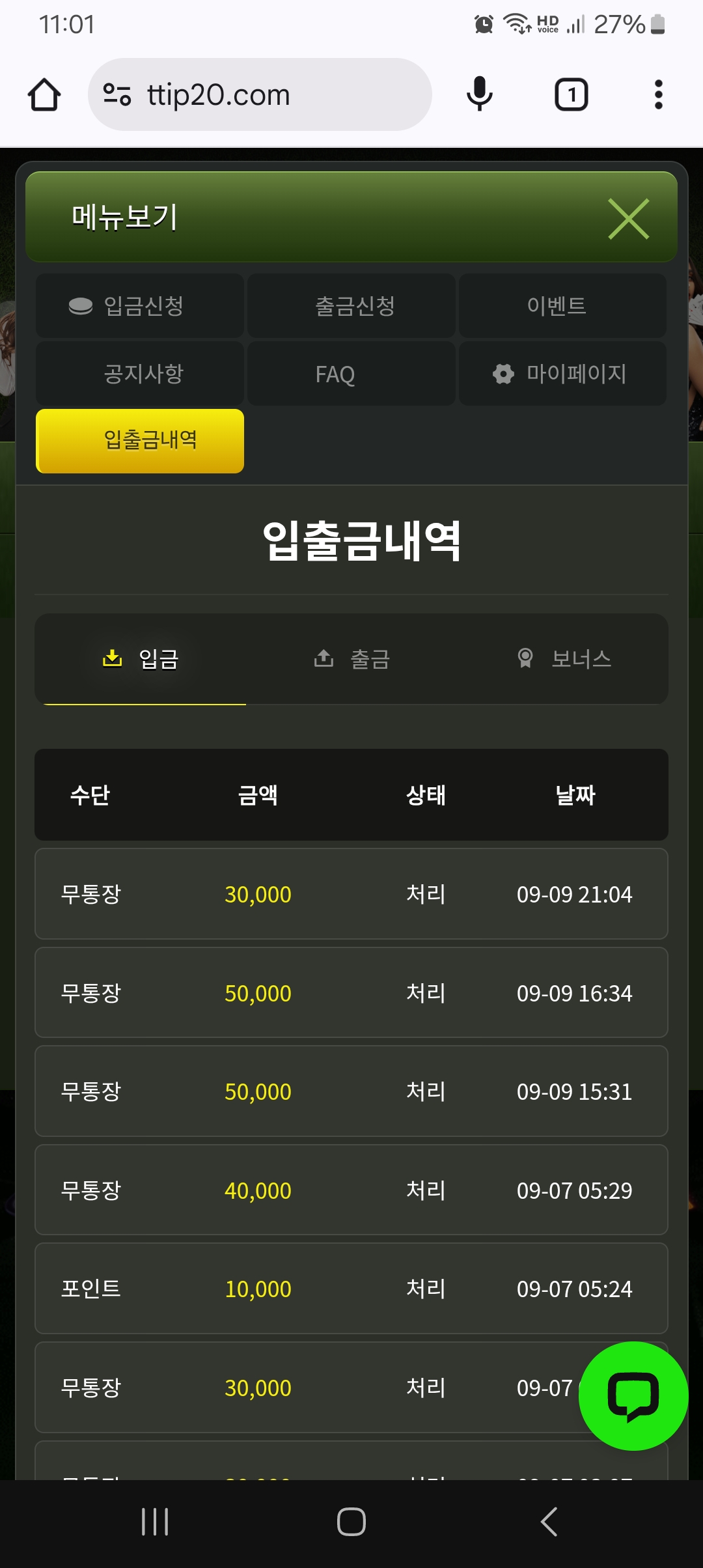Go back using the system back button
This screenshot has width=703, height=1568.
(x=549, y=1522)
